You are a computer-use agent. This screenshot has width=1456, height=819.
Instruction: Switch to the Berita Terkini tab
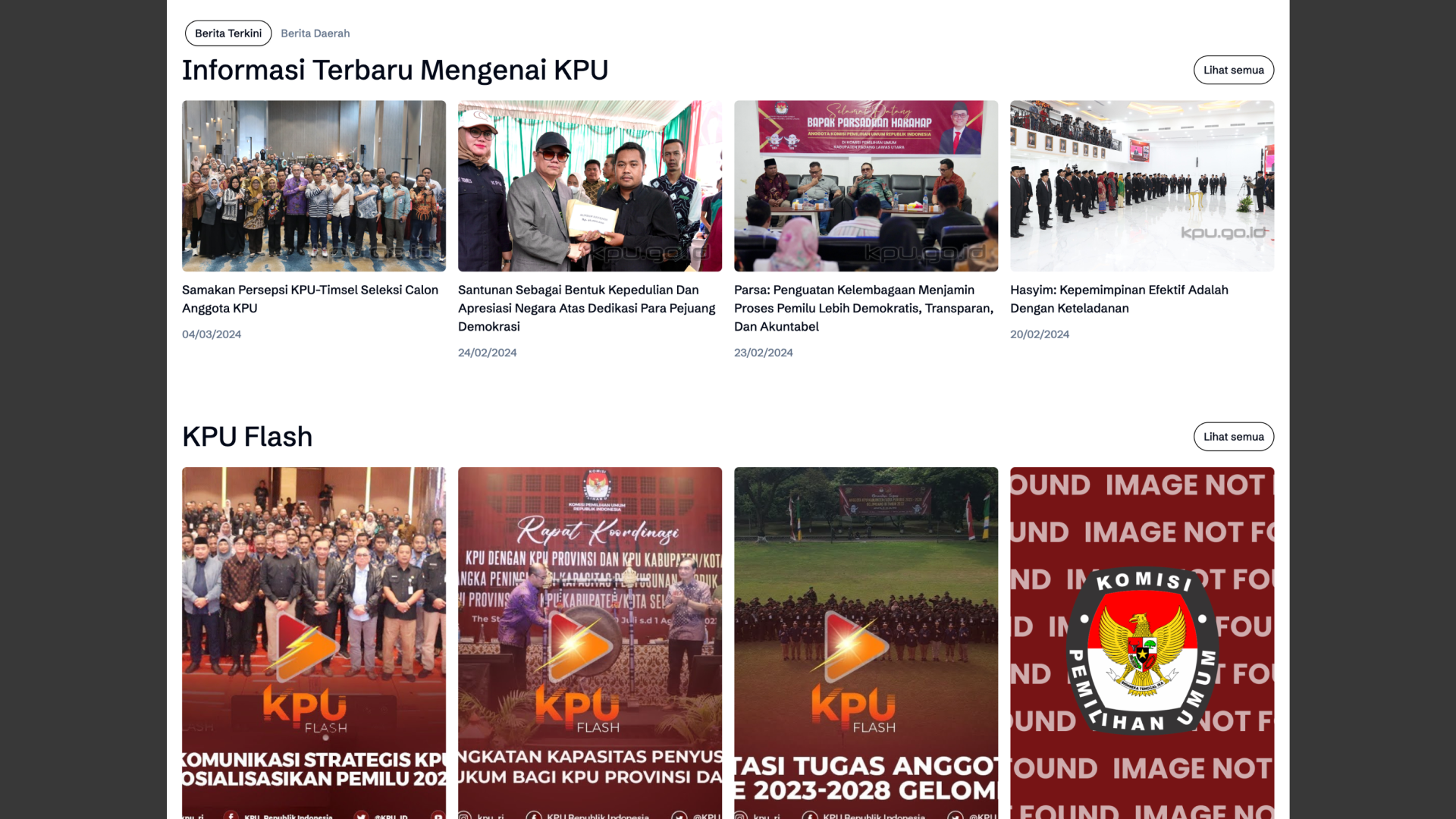pos(228,33)
